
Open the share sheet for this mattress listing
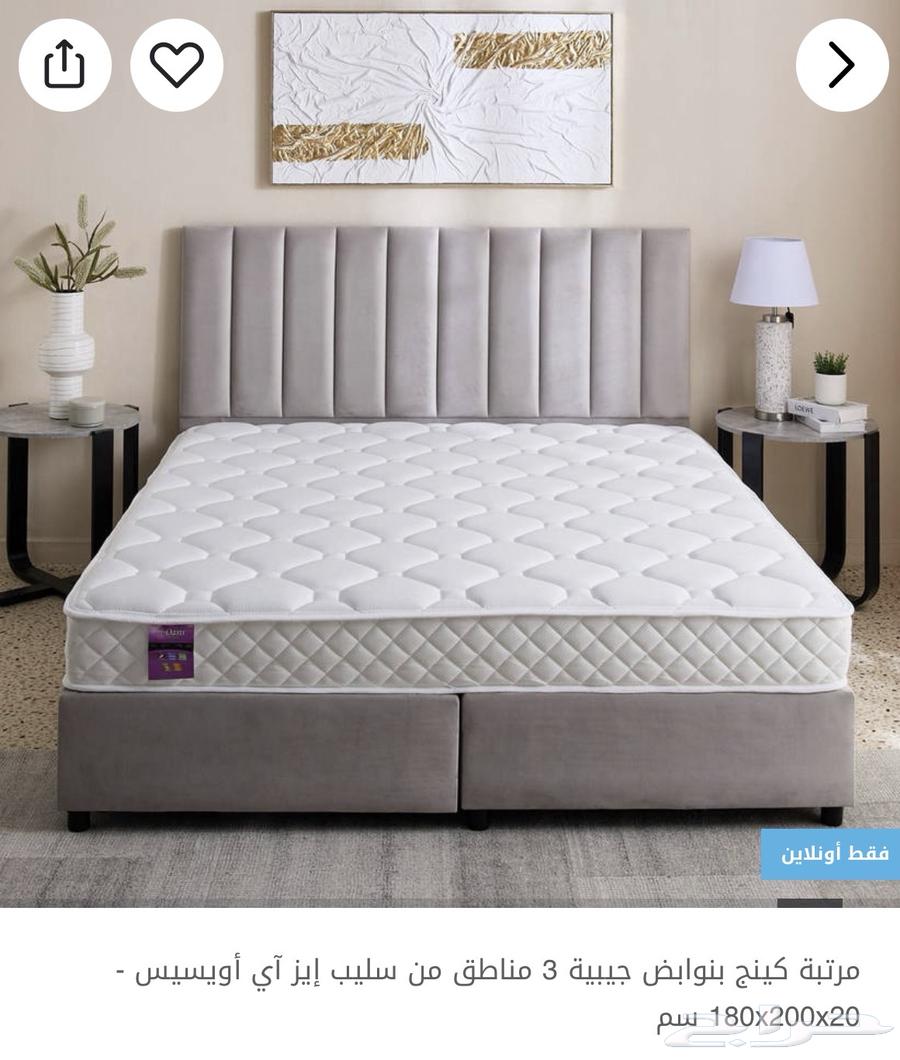pyautogui.click(x=62, y=62)
